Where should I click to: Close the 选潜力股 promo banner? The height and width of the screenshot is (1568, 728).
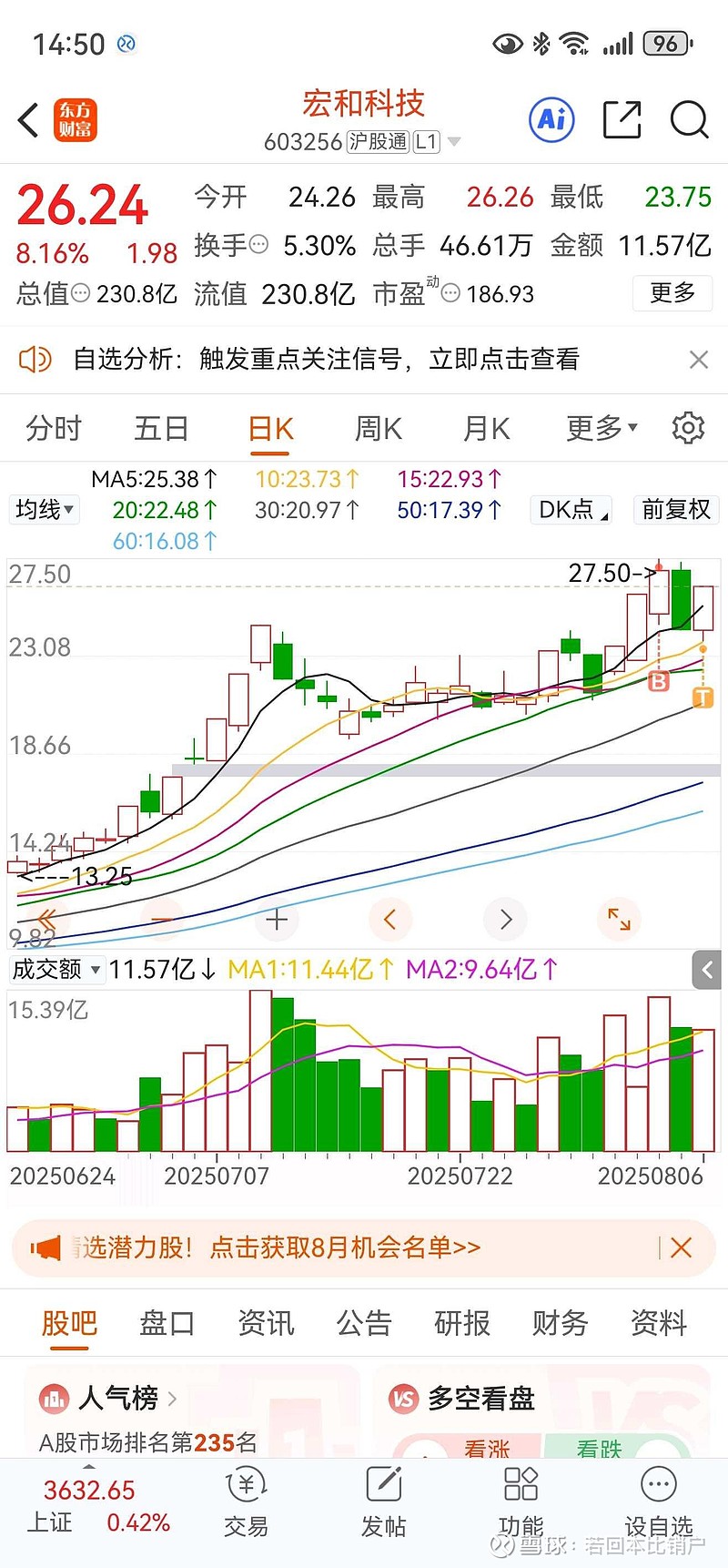click(x=682, y=1247)
